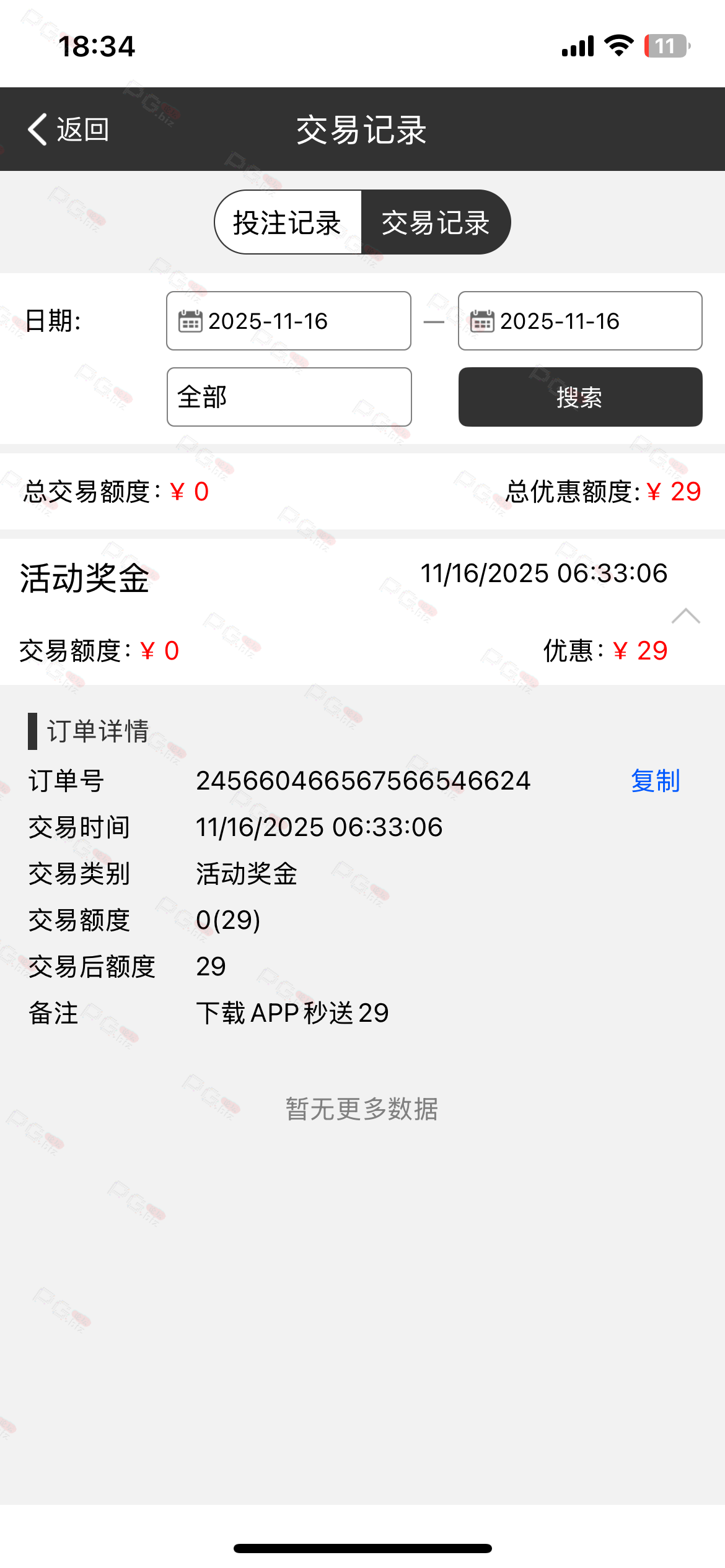Viewport: 725px width, 1568px height.
Task: Open the 全部 type dropdown
Action: (x=289, y=397)
